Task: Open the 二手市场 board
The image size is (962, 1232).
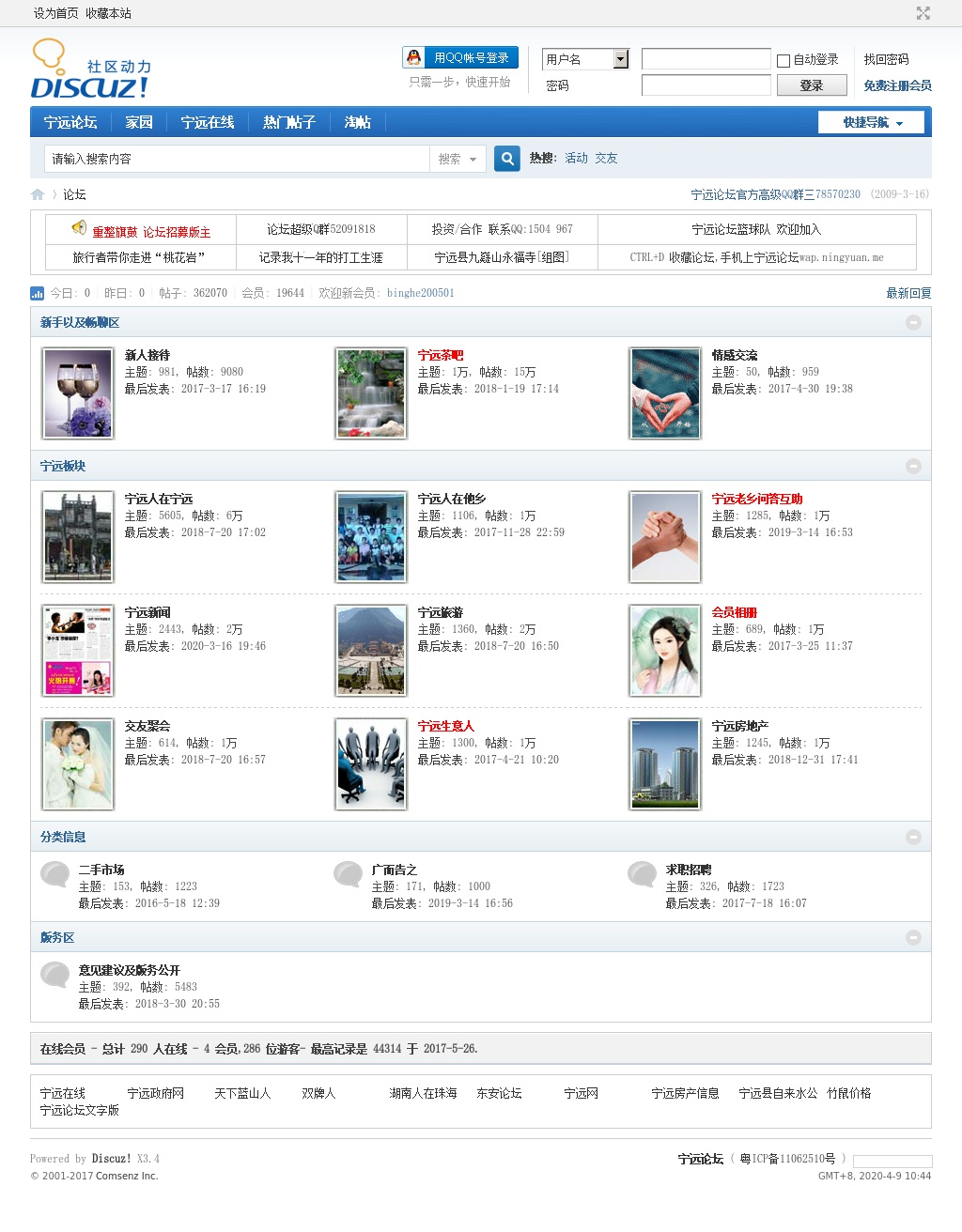Action: 101,870
